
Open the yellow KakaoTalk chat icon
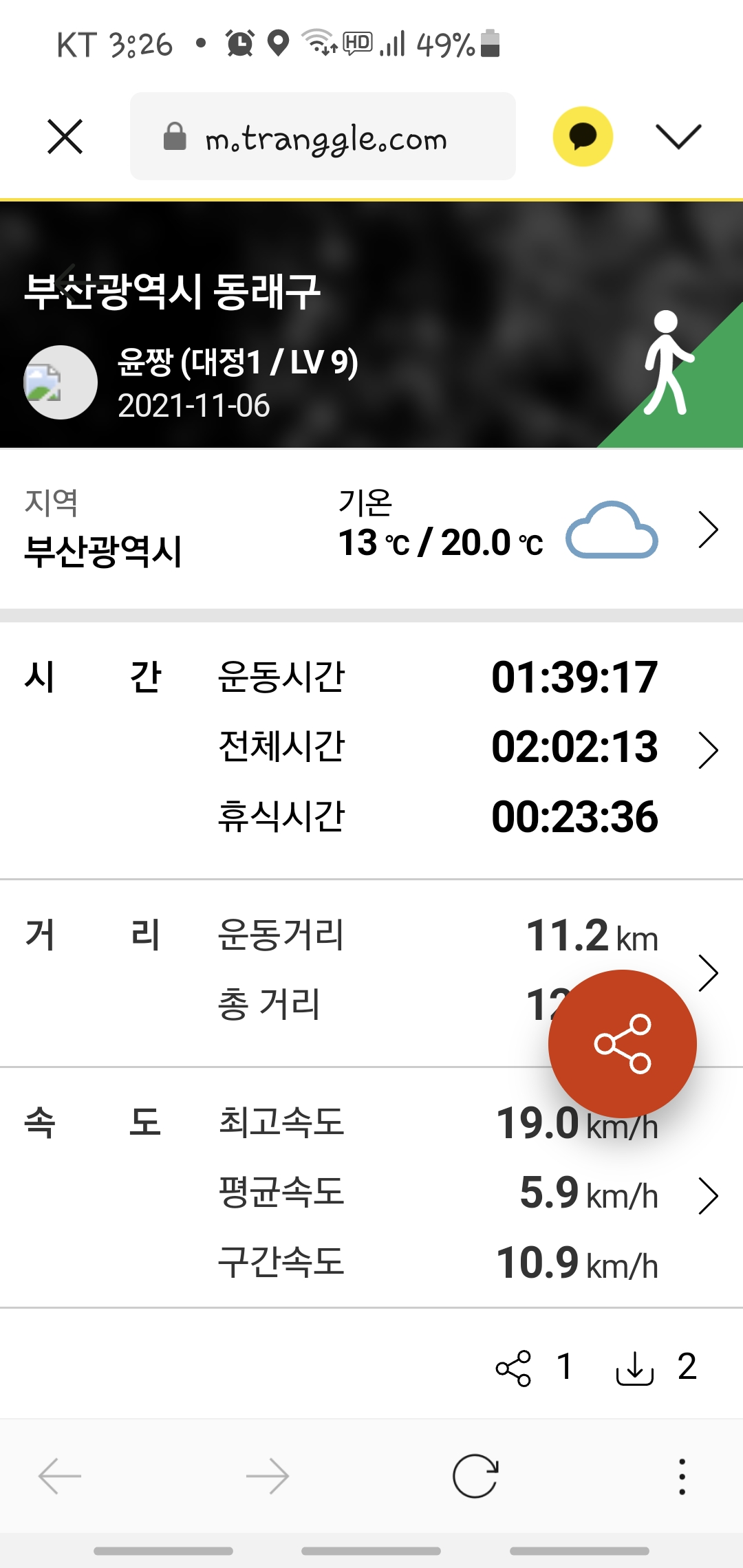coord(583,136)
